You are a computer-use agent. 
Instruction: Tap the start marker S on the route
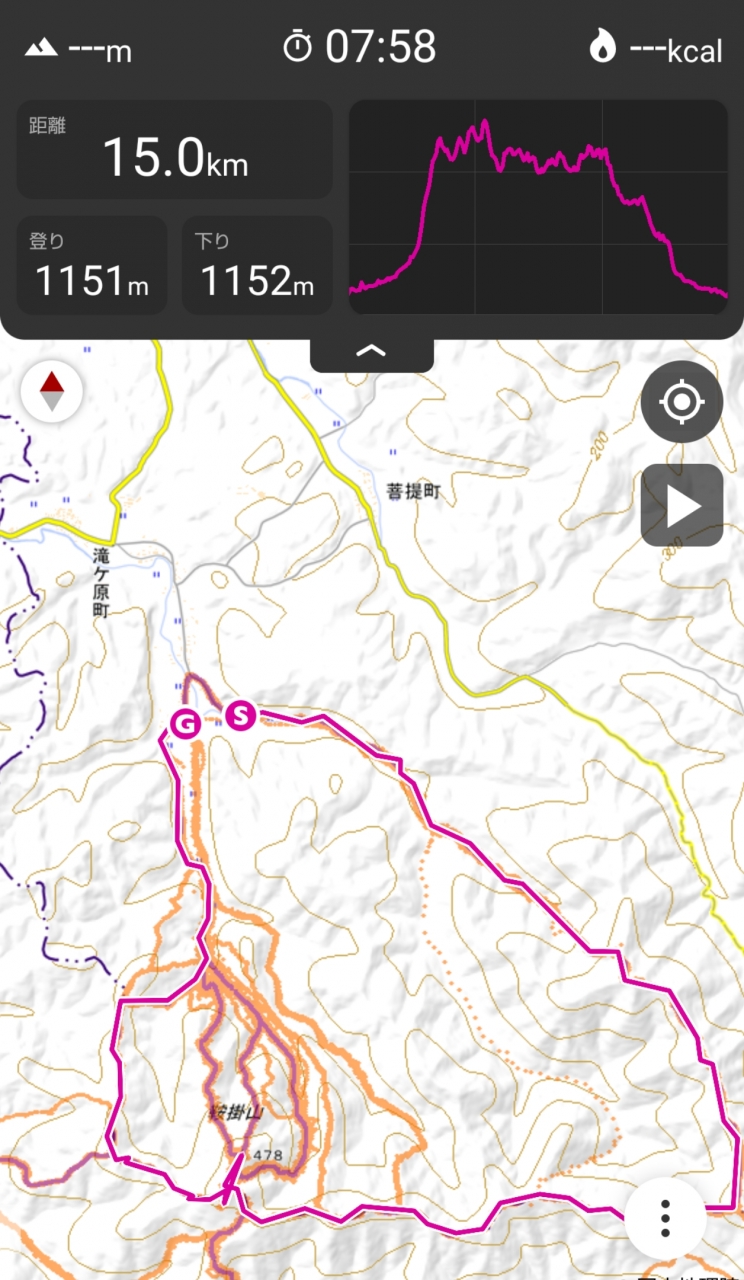tap(240, 715)
